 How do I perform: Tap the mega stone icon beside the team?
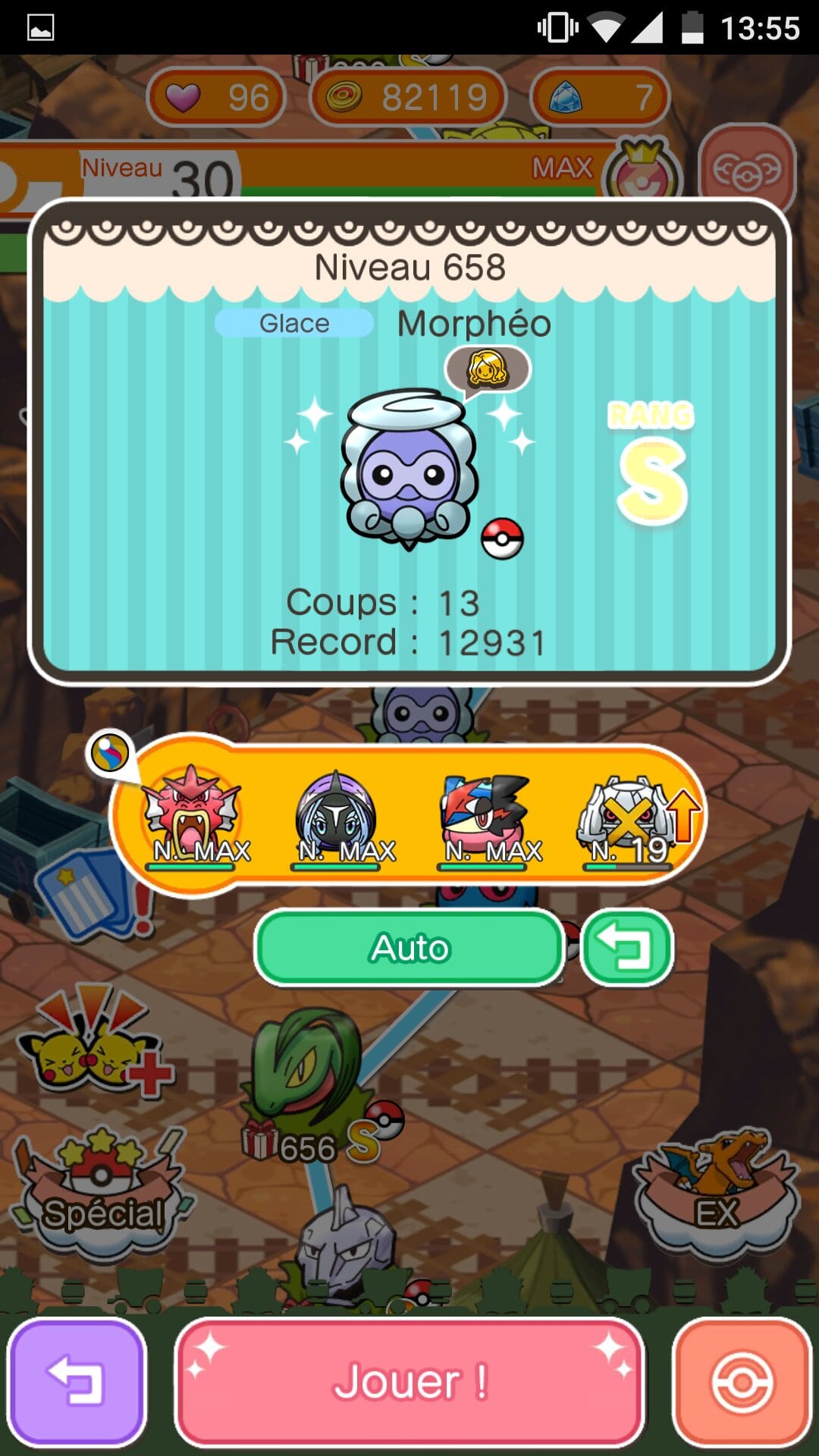[110, 753]
